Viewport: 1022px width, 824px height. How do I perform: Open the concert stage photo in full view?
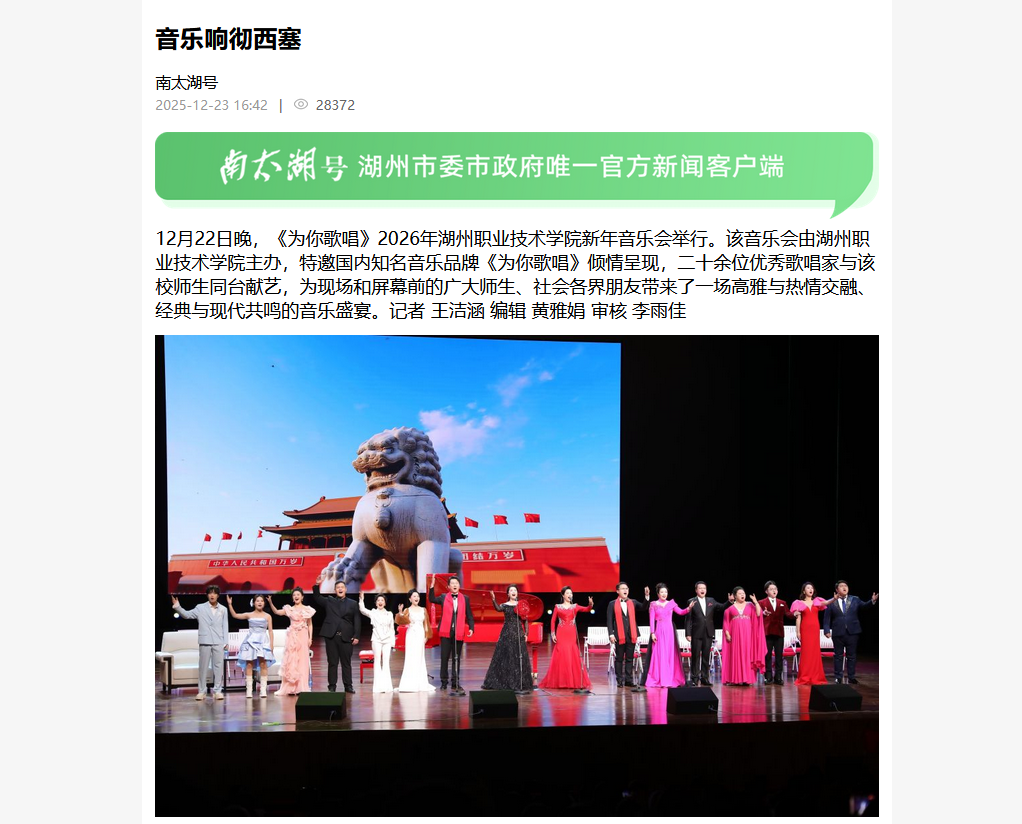516,575
